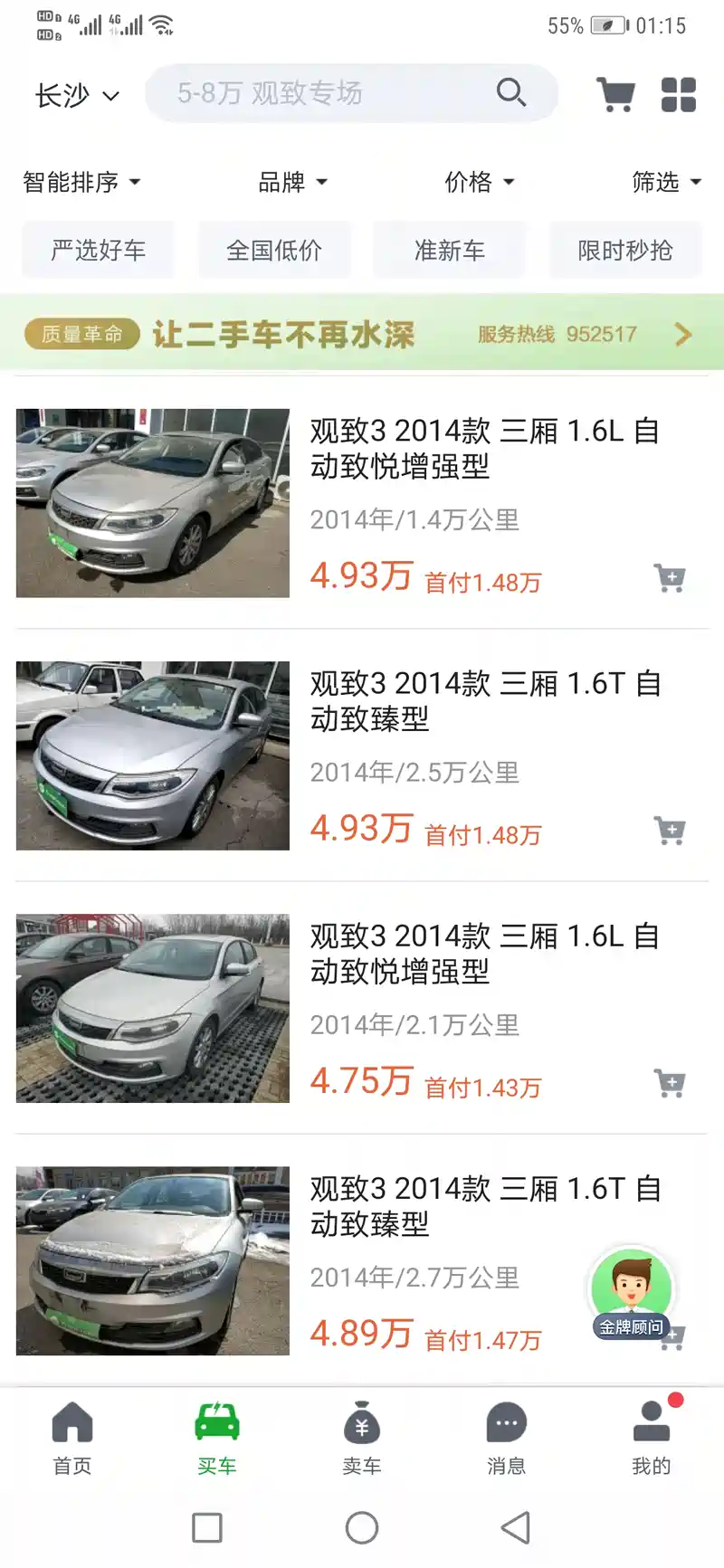Expand the 价格 price filter
This screenshot has width=724, height=1568.
point(479,182)
